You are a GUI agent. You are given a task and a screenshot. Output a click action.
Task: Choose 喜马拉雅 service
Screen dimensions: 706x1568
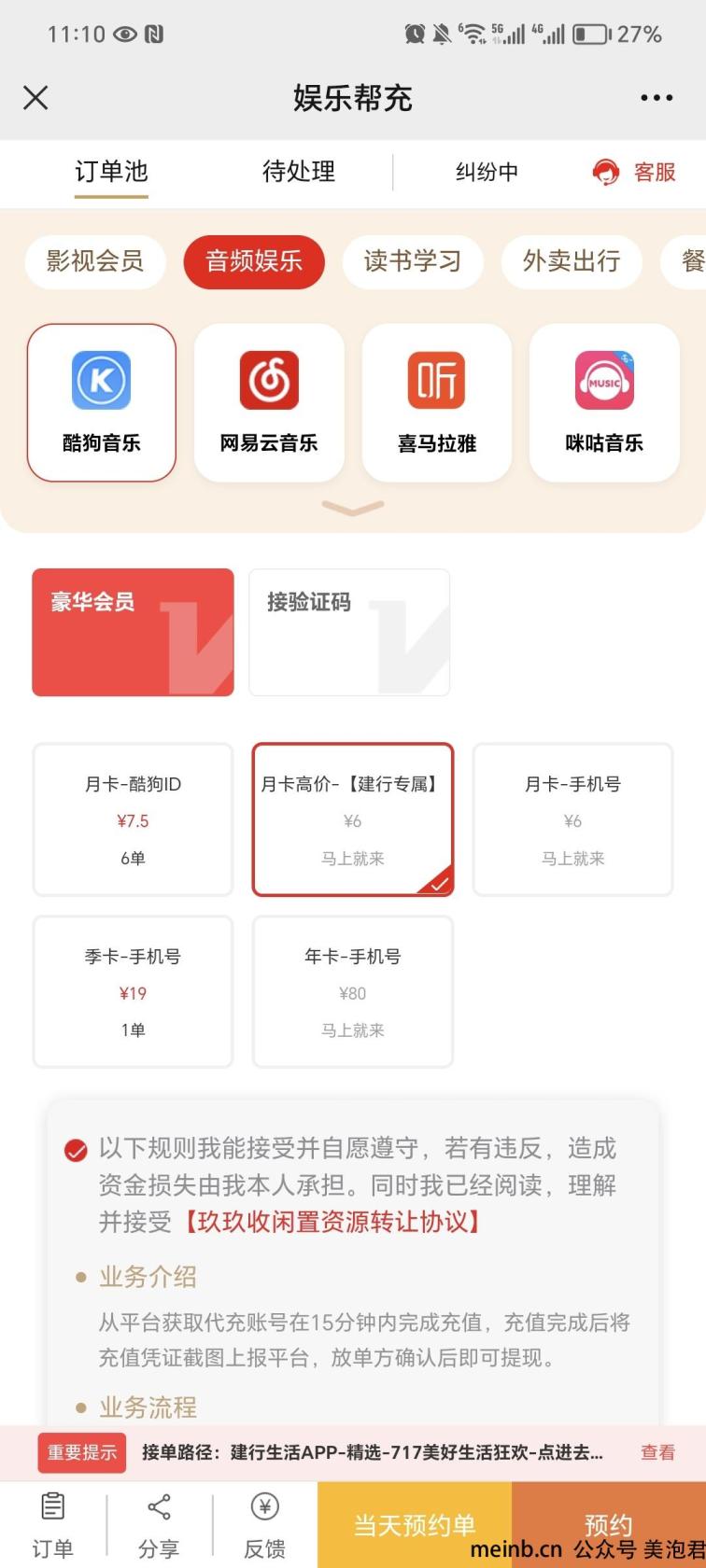[x=437, y=402]
